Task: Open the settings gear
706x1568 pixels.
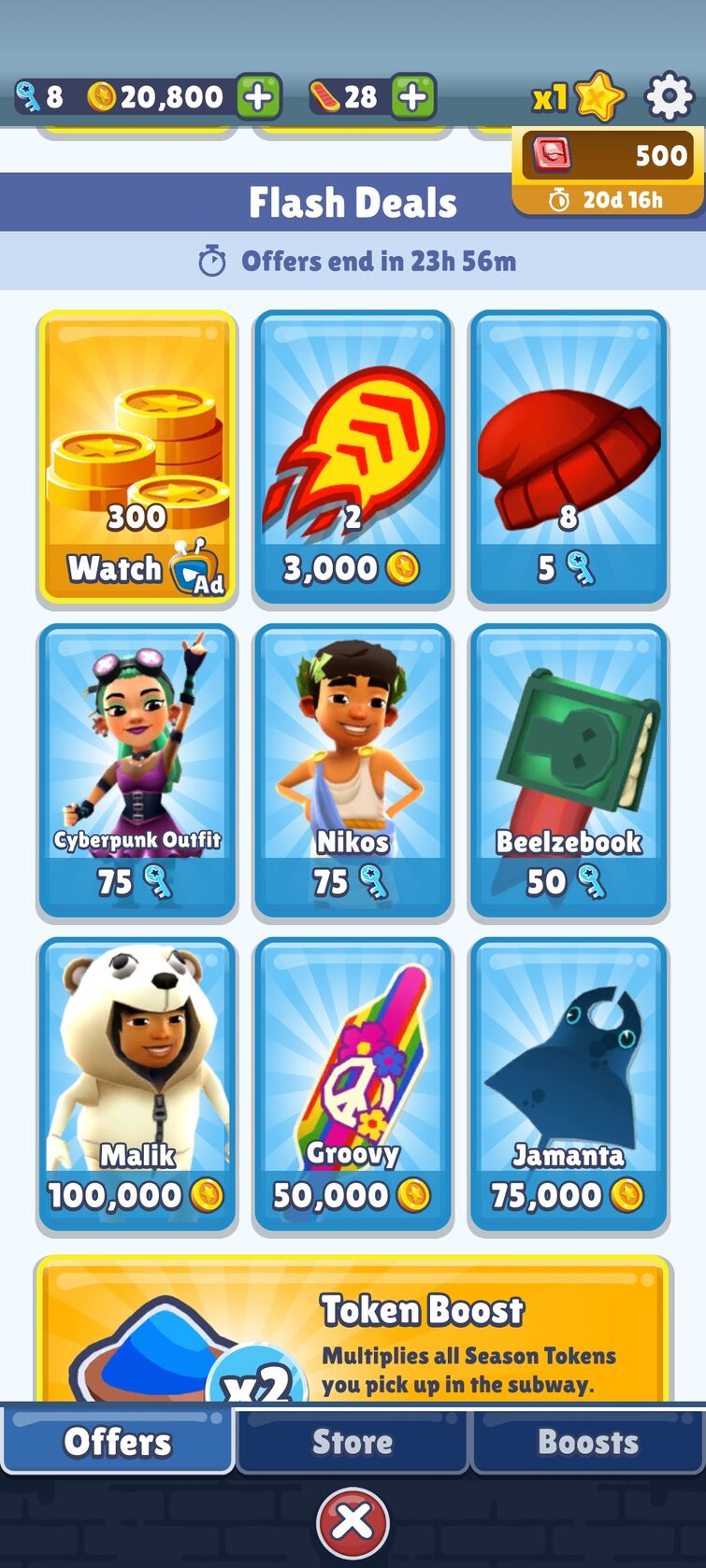Action: pyautogui.click(x=669, y=96)
